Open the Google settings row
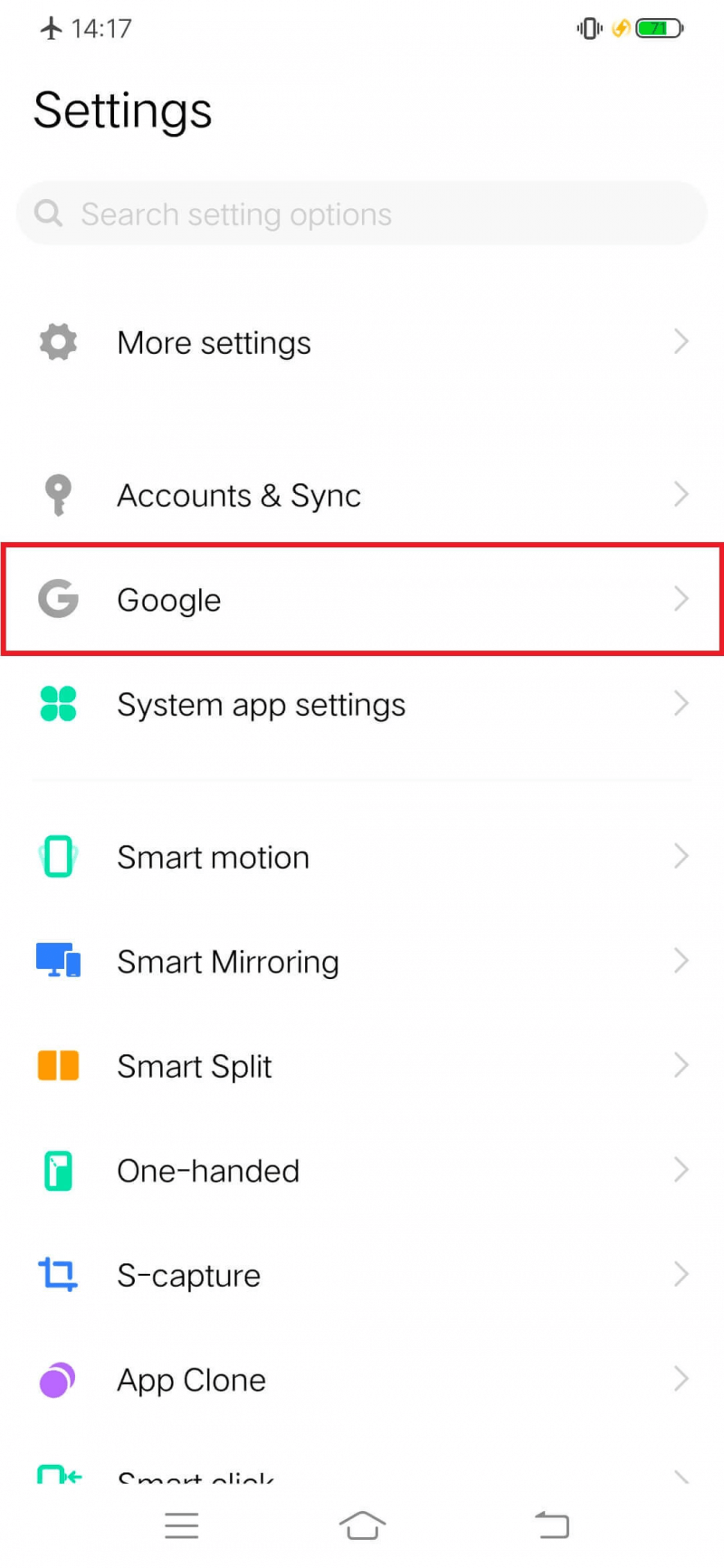Screen dimensions: 724x1568 362,599
